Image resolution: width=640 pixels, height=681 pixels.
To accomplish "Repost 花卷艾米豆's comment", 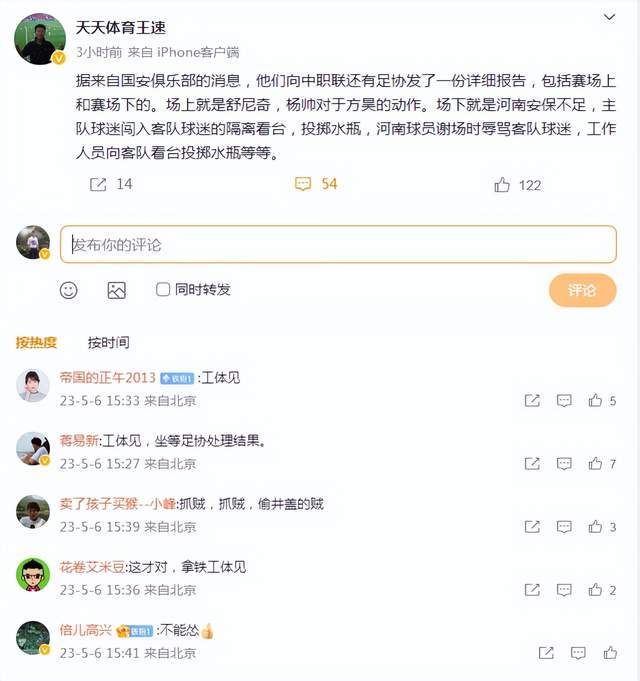I will click(533, 590).
